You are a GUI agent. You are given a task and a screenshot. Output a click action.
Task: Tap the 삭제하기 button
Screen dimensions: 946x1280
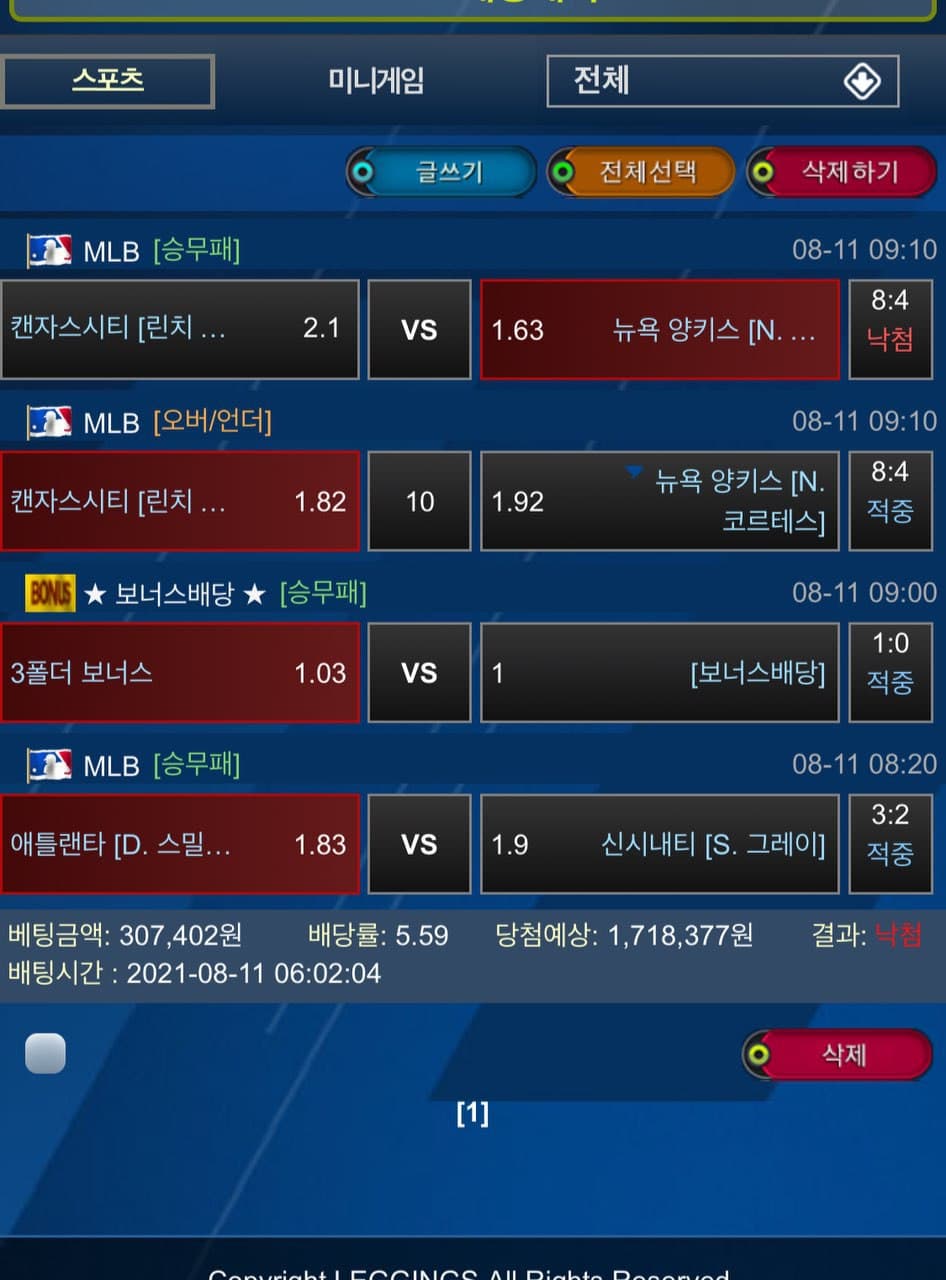pyautogui.click(x=842, y=172)
